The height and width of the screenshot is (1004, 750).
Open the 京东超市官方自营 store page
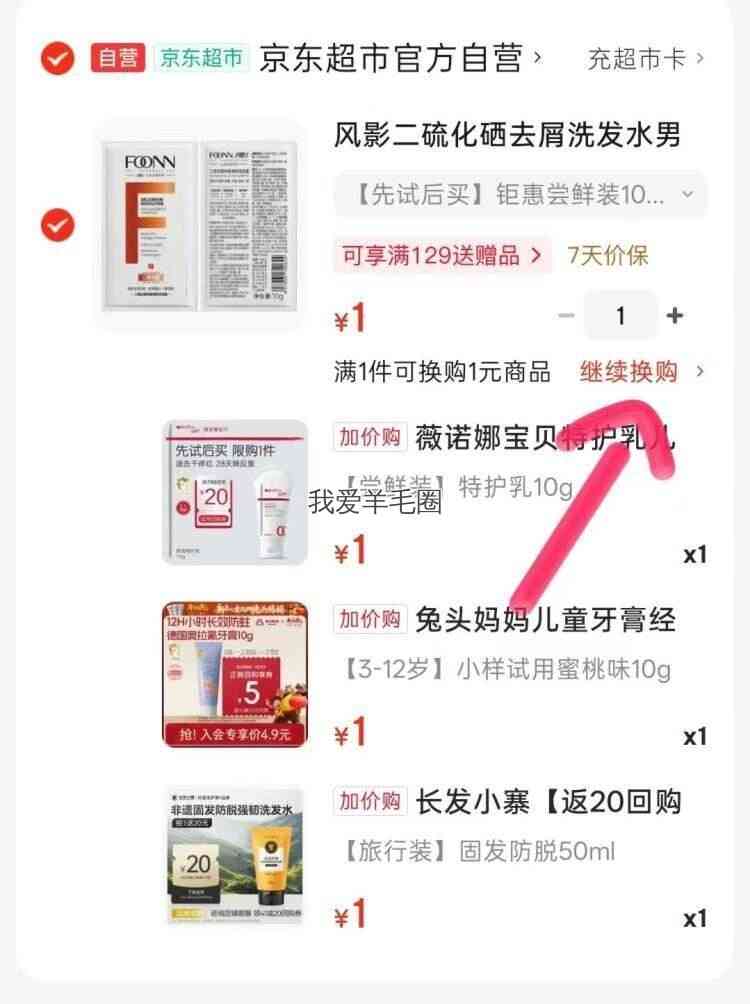(401, 58)
